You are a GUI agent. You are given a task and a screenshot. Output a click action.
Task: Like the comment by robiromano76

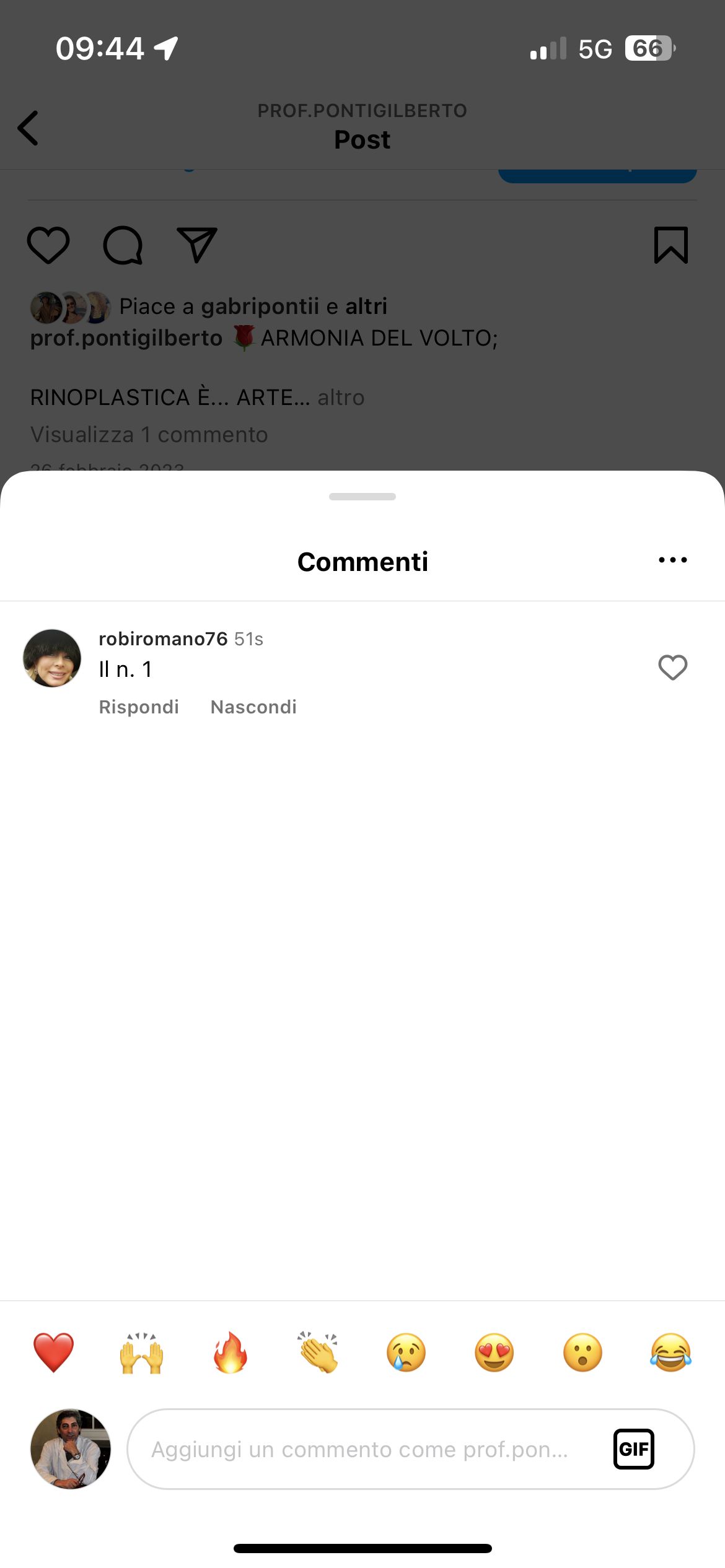(672, 668)
